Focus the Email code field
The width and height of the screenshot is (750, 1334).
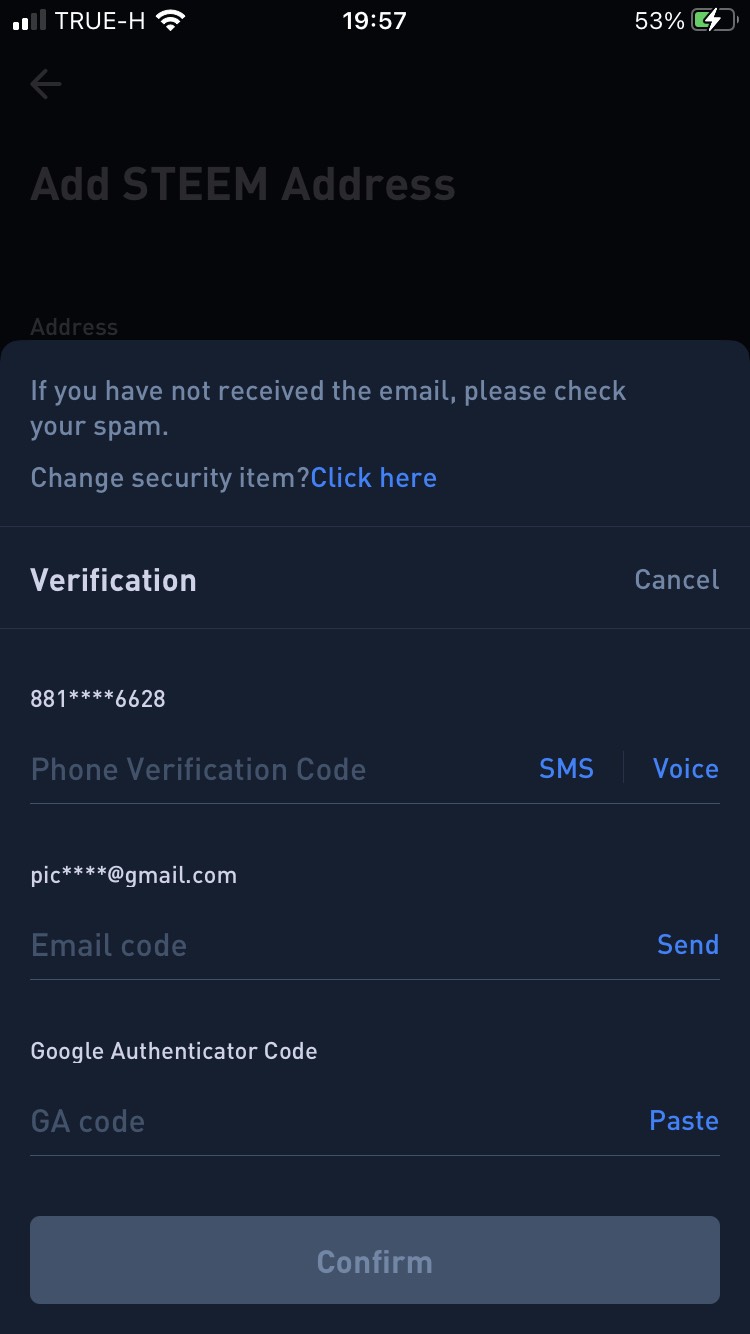click(x=320, y=945)
